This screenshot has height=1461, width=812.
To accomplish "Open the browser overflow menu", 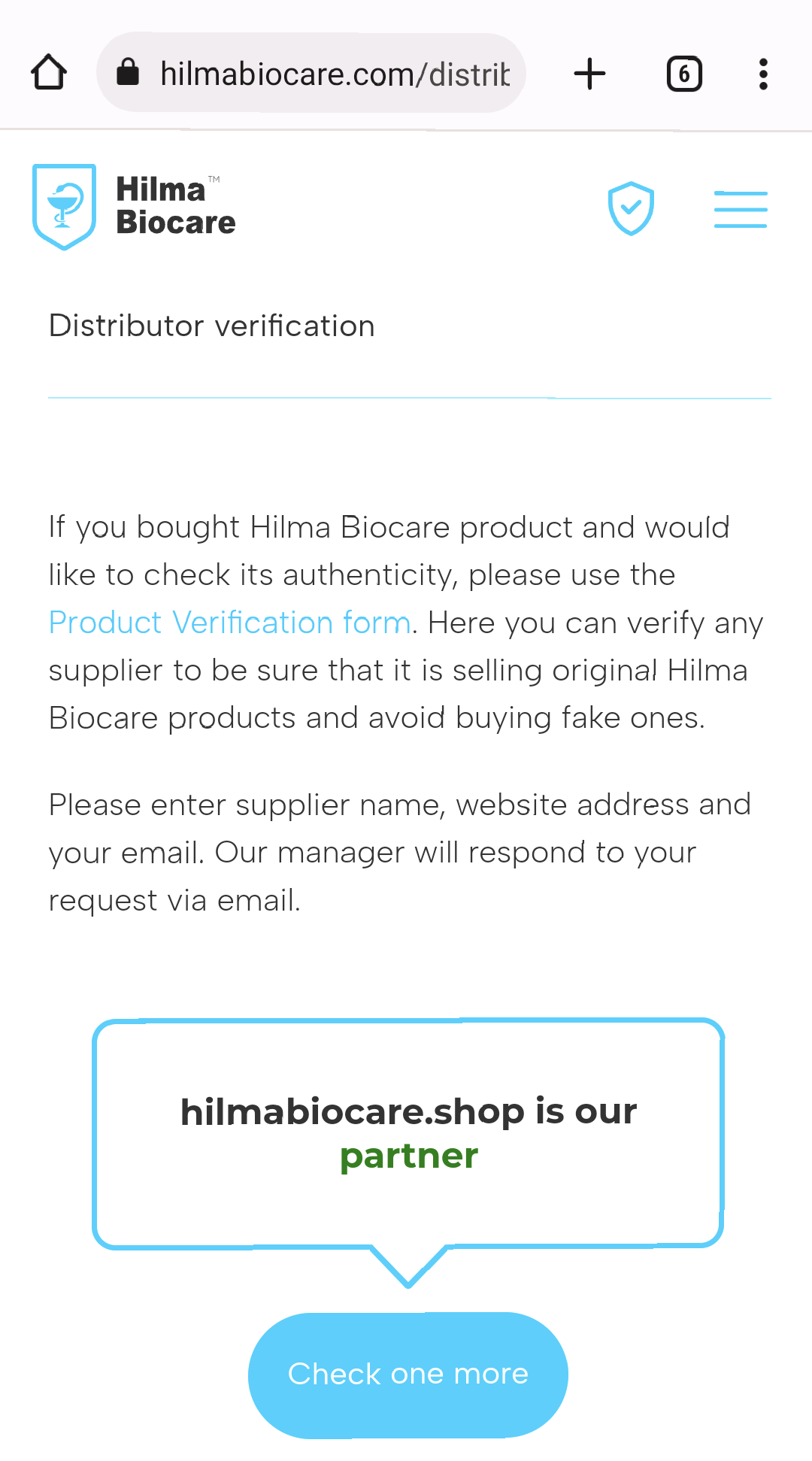I will coord(763,74).
